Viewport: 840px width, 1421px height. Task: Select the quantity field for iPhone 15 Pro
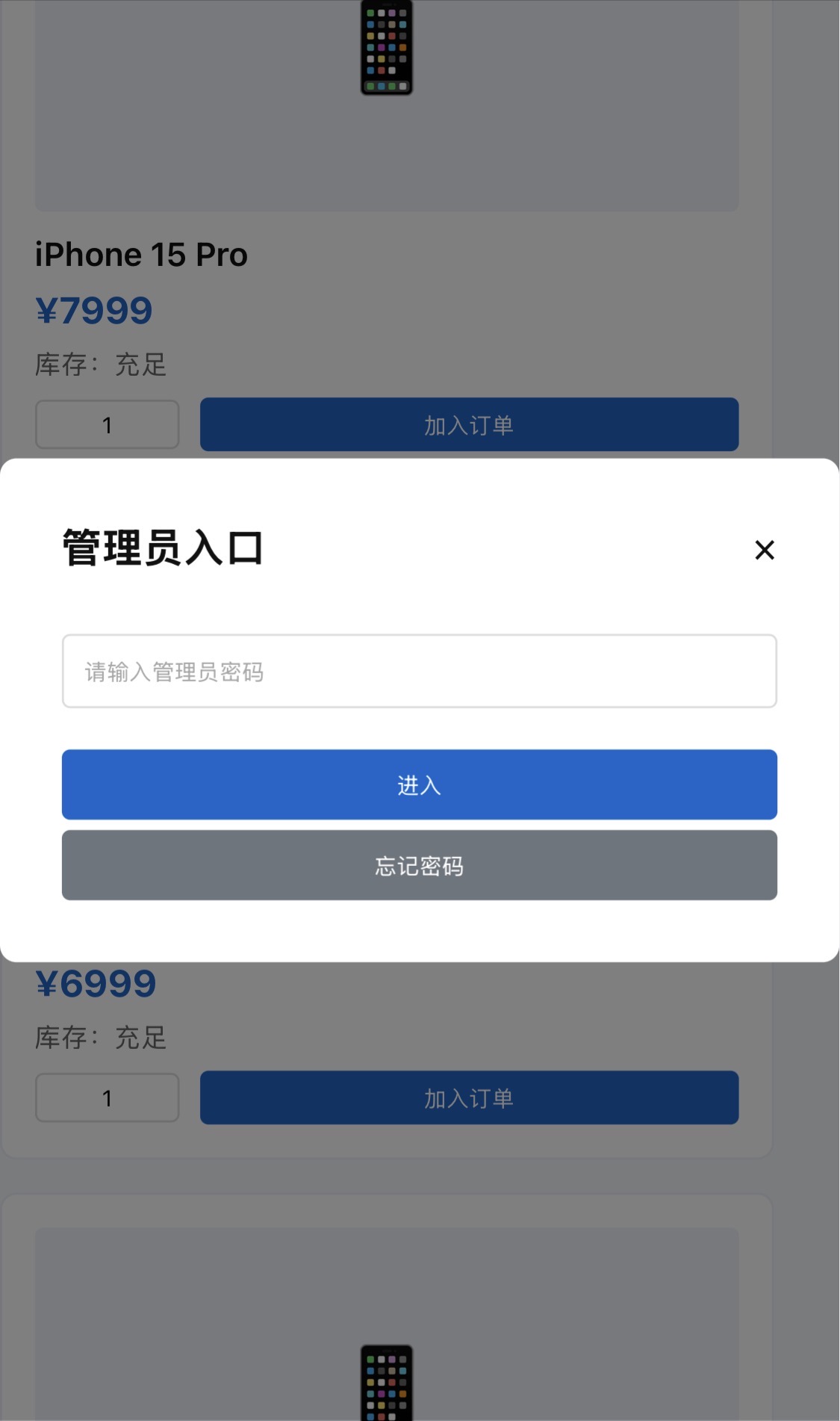pos(107,425)
